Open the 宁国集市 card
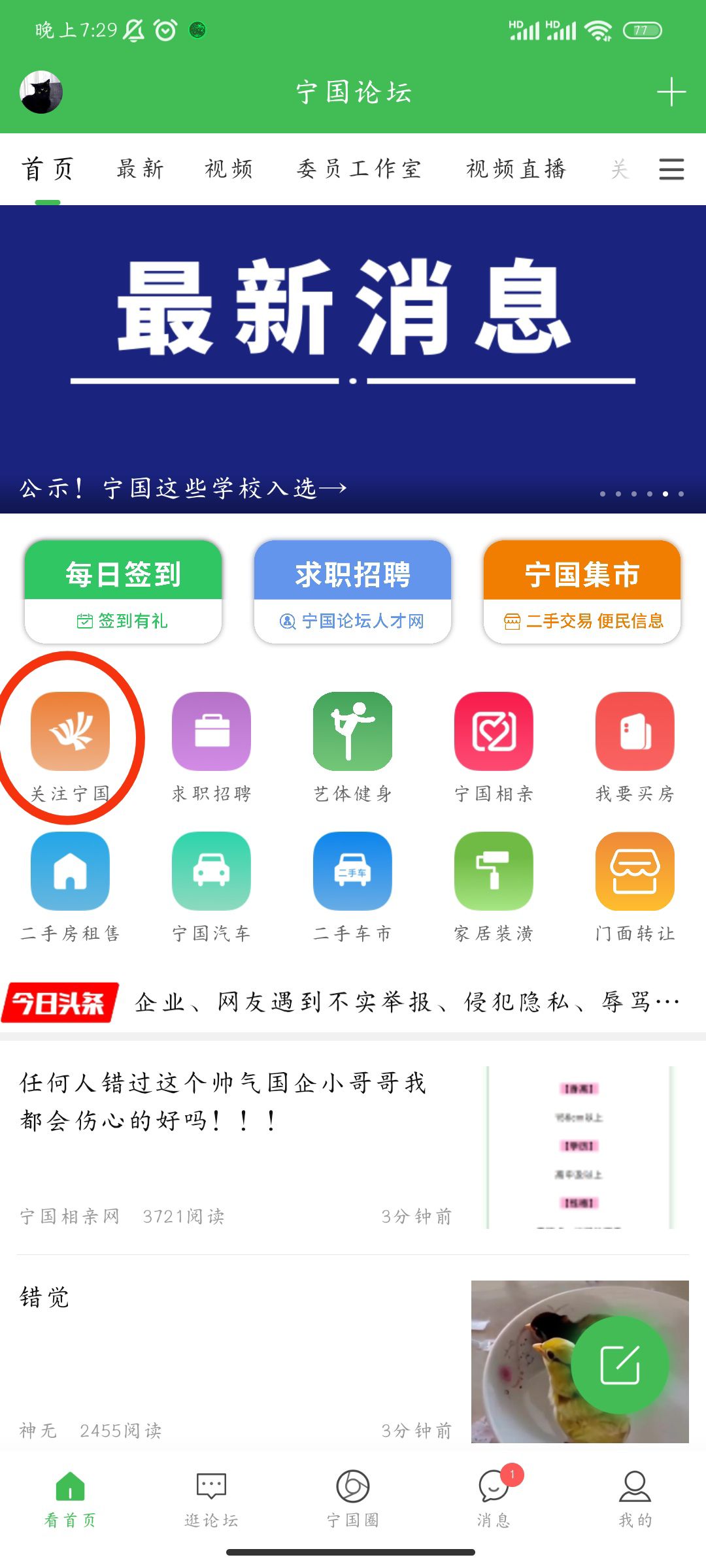Image resolution: width=706 pixels, height=1568 pixels. click(582, 591)
